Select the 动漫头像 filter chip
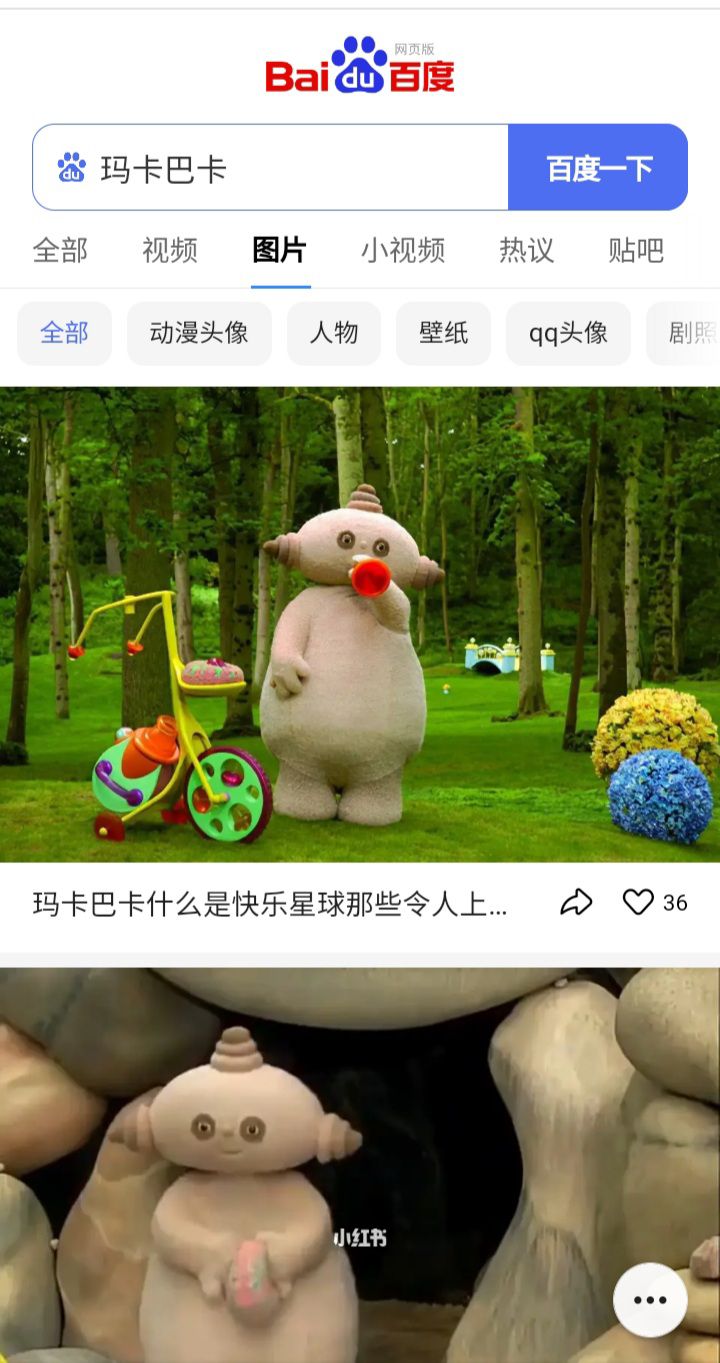Image resolution: width=720 pixels, height=1363 pixels. point(199,333)
